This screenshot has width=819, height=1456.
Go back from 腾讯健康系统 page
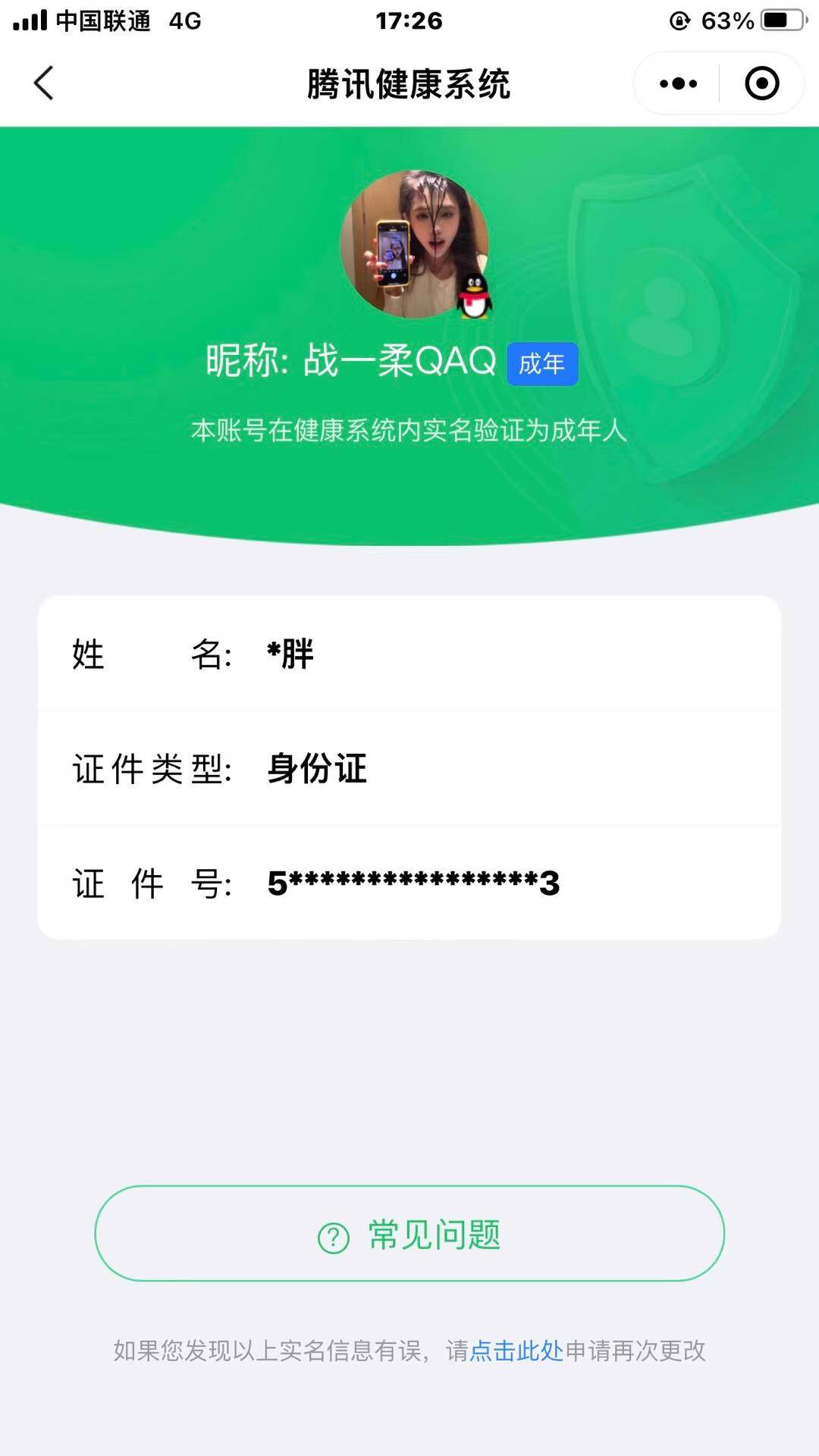44,83
